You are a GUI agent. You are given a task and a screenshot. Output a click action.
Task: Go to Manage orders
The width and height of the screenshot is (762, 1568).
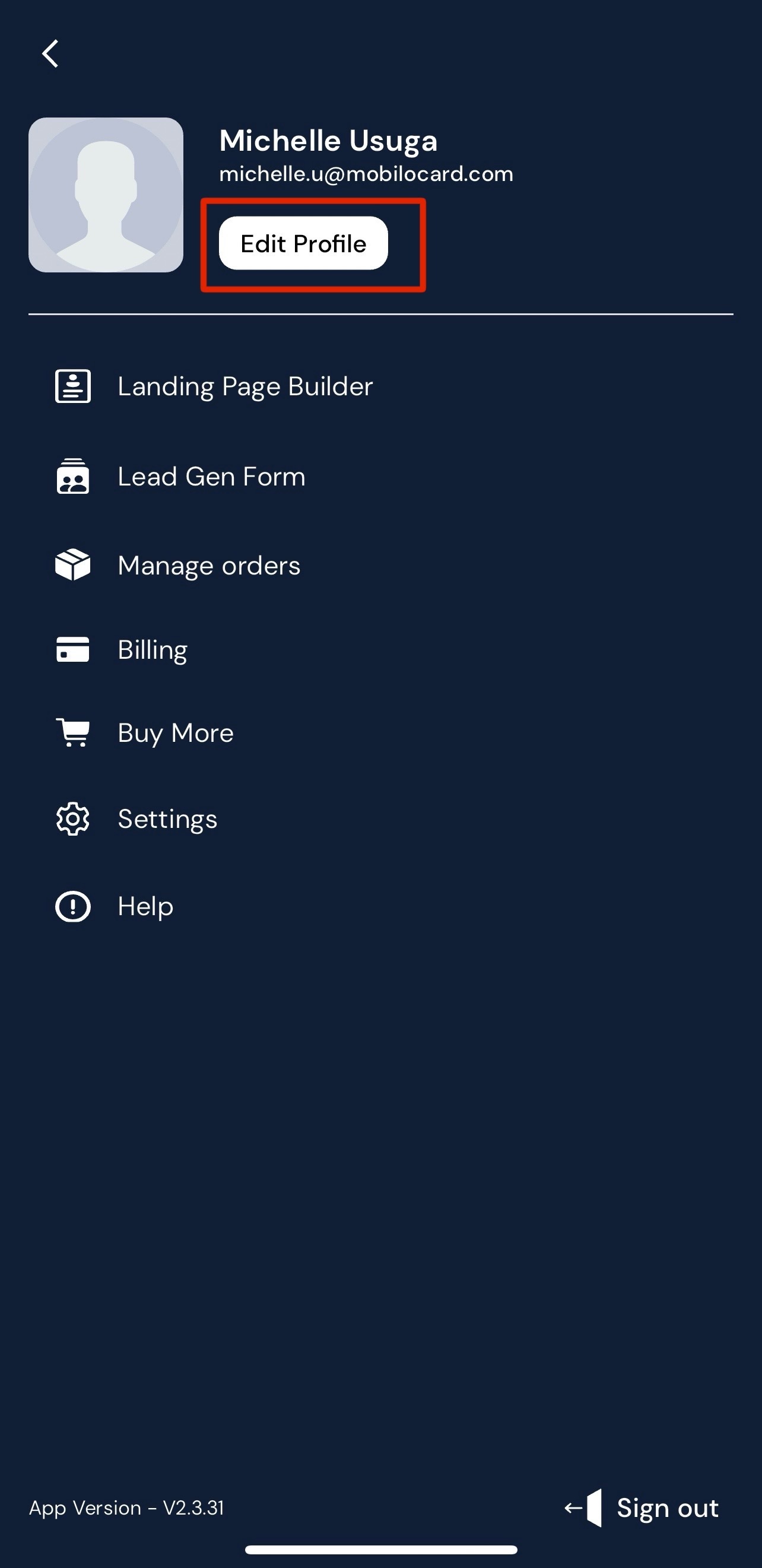[208, 566]
